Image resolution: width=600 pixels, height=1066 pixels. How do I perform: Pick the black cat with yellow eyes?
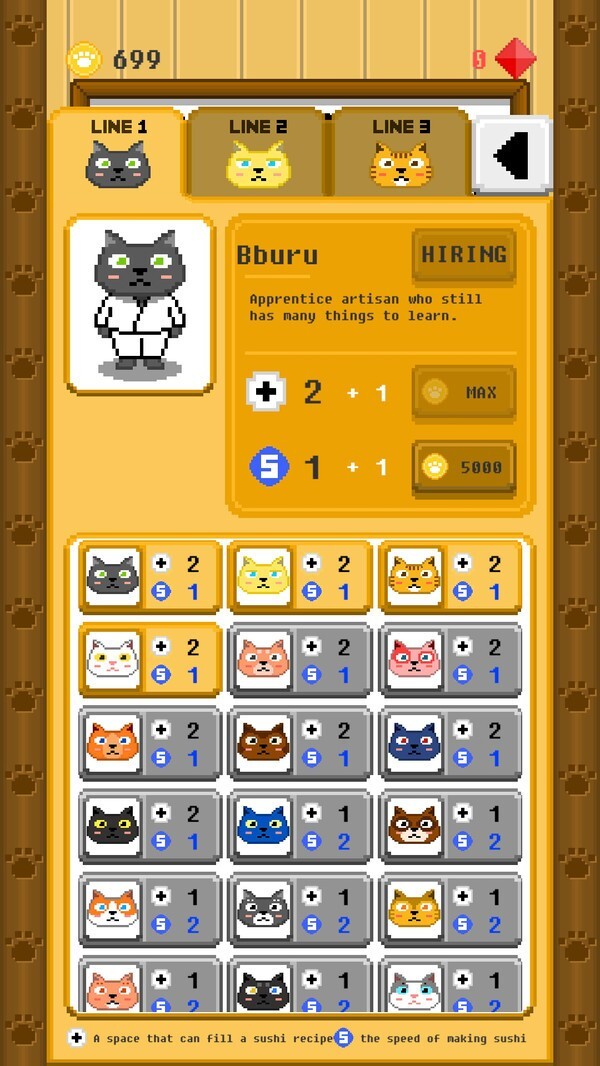148,827
